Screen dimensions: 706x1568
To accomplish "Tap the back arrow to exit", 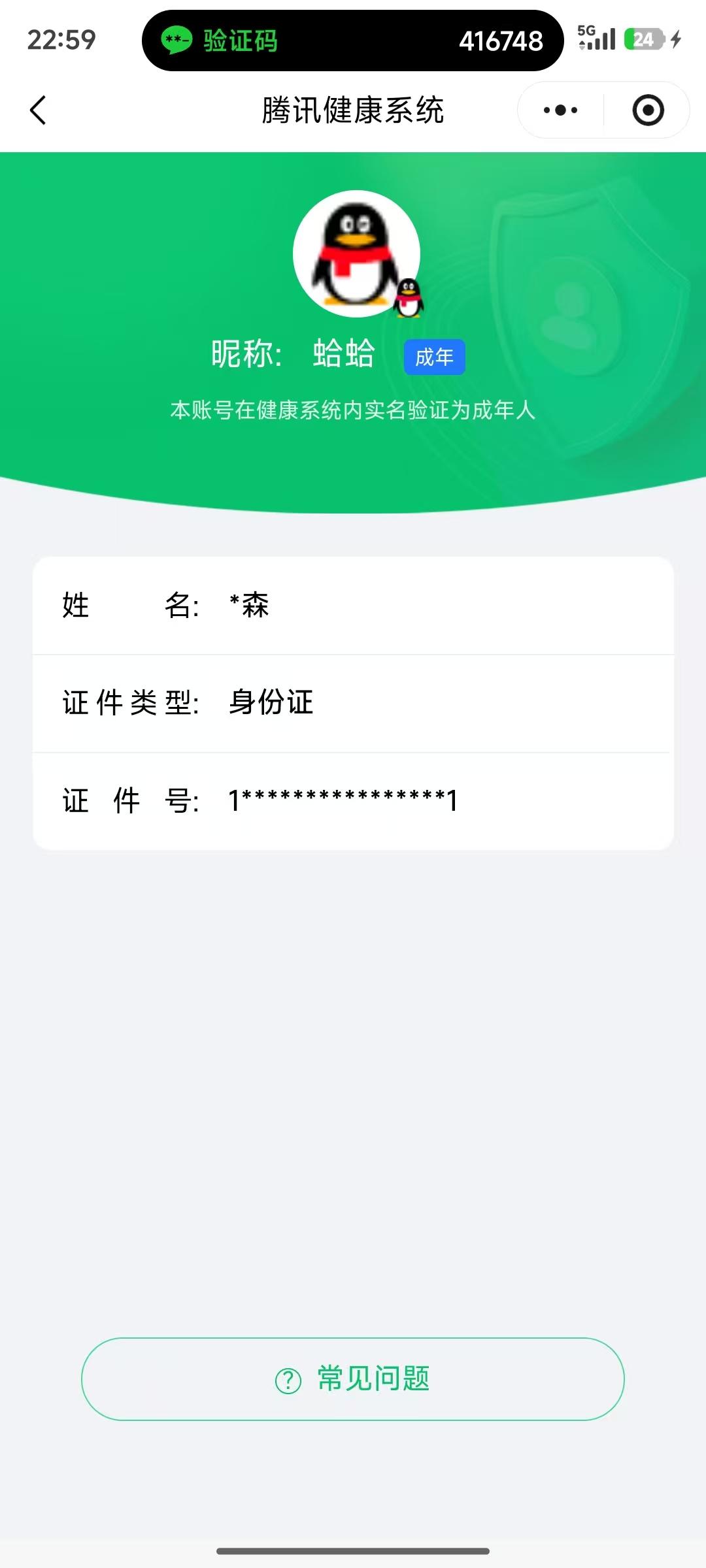I will (x=38, y=110).
